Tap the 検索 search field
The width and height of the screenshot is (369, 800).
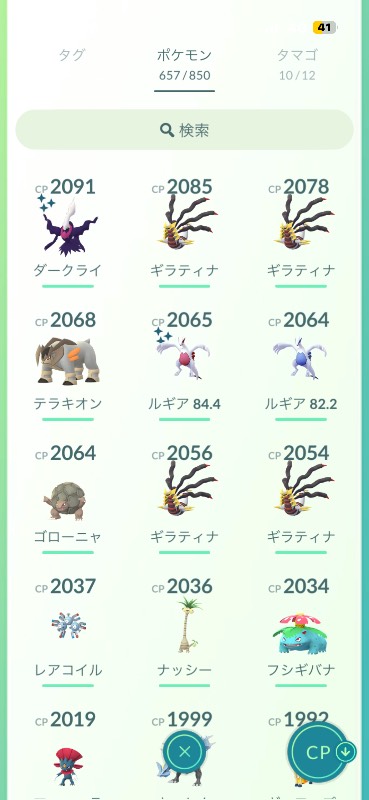click(x=184, y=130)
